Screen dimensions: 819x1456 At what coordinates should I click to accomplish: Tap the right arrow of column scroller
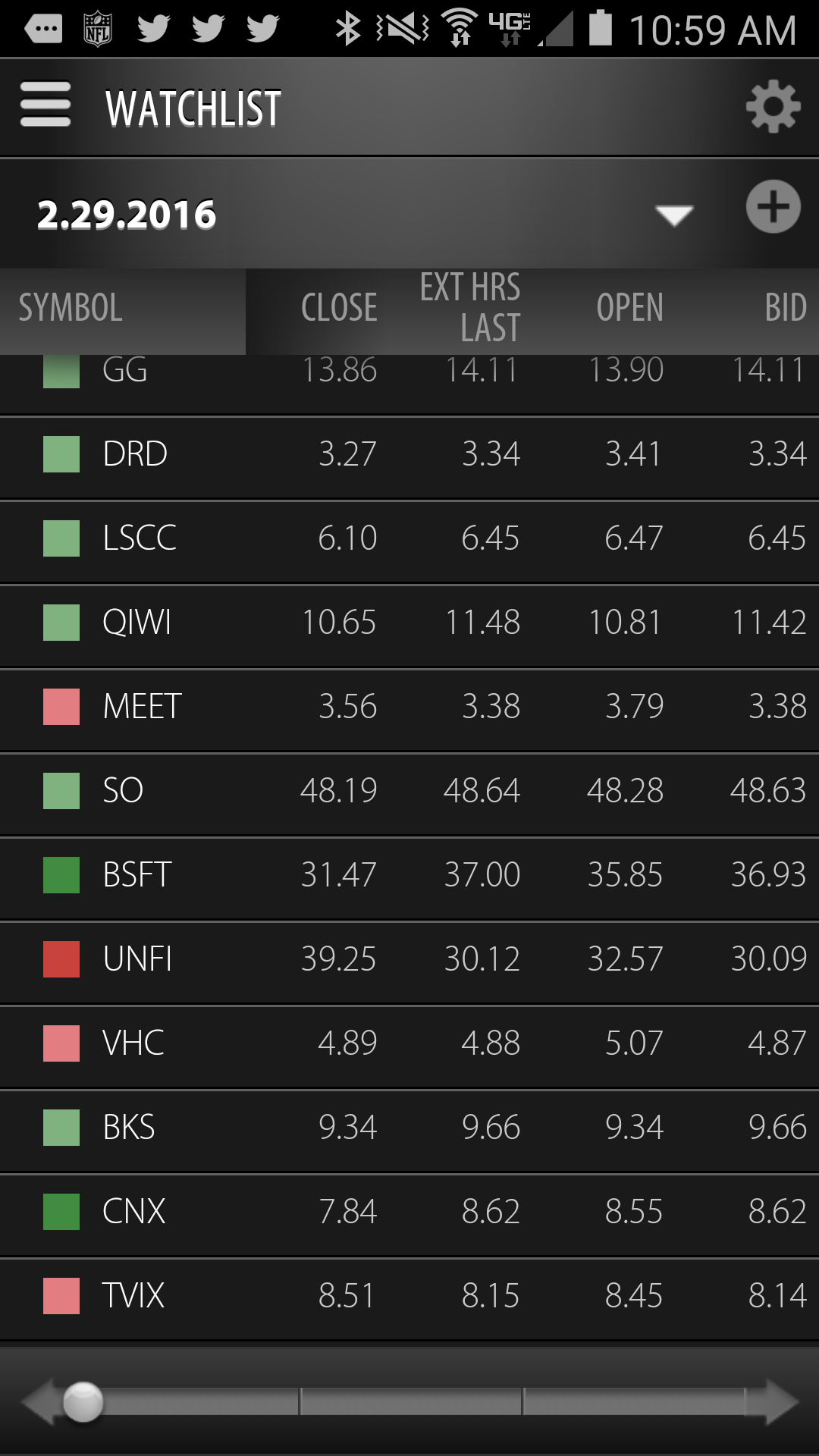coord(780,1402)
